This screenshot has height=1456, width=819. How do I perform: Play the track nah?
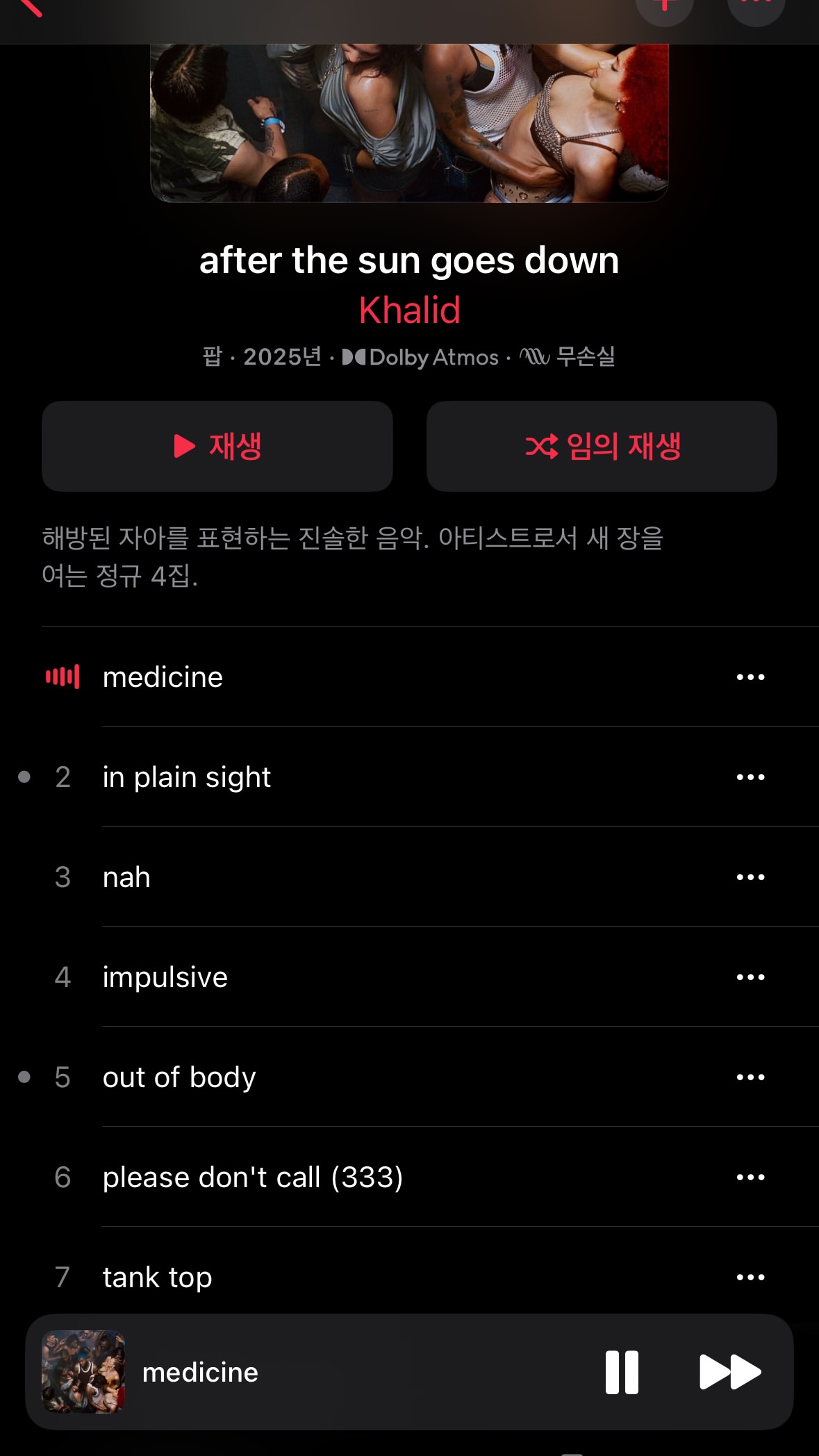(126, 877)
